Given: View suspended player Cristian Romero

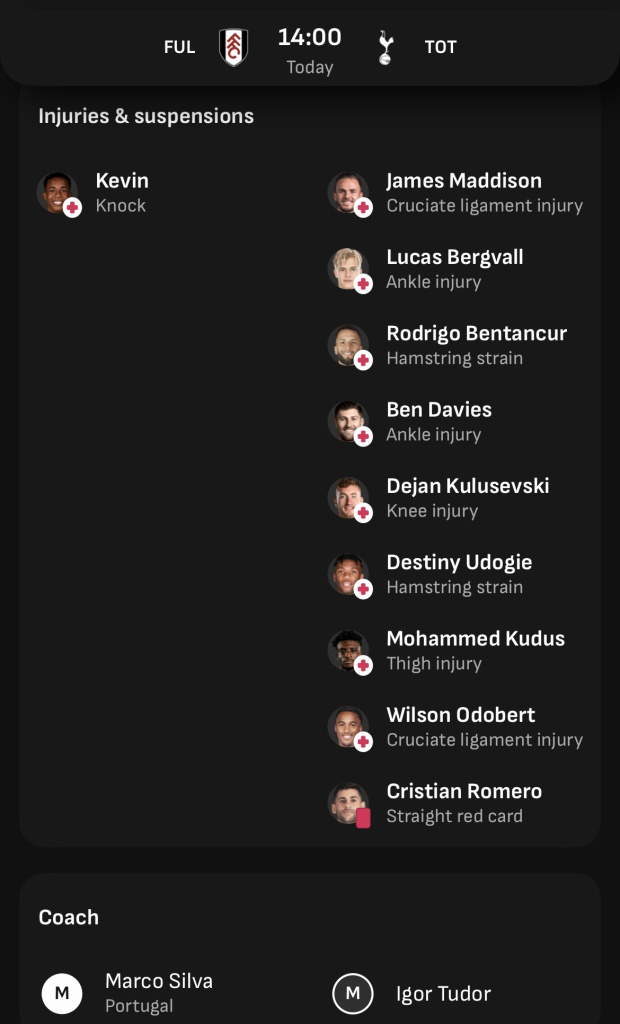Looking at the screenshot, I should [464, 803].
